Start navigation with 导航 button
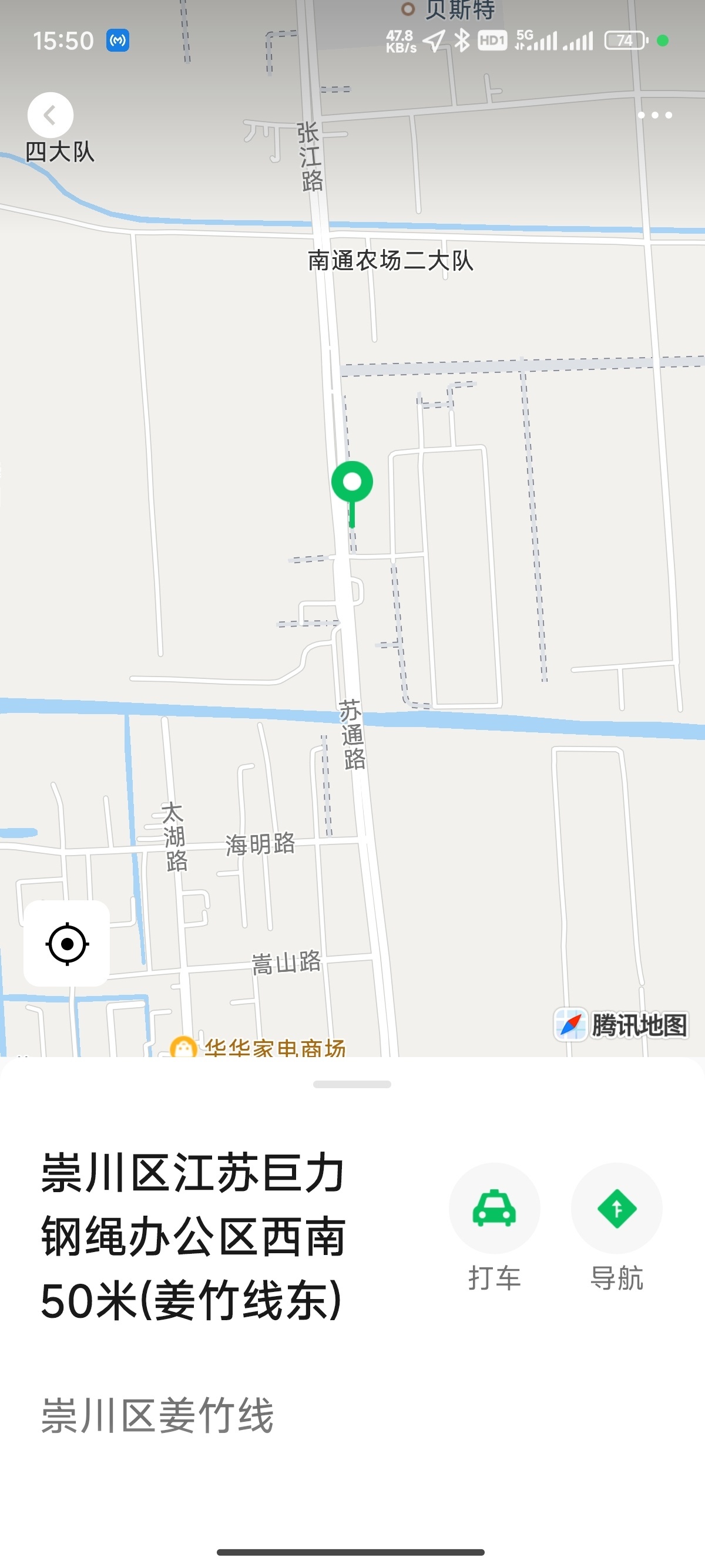 coord(617,1209)
